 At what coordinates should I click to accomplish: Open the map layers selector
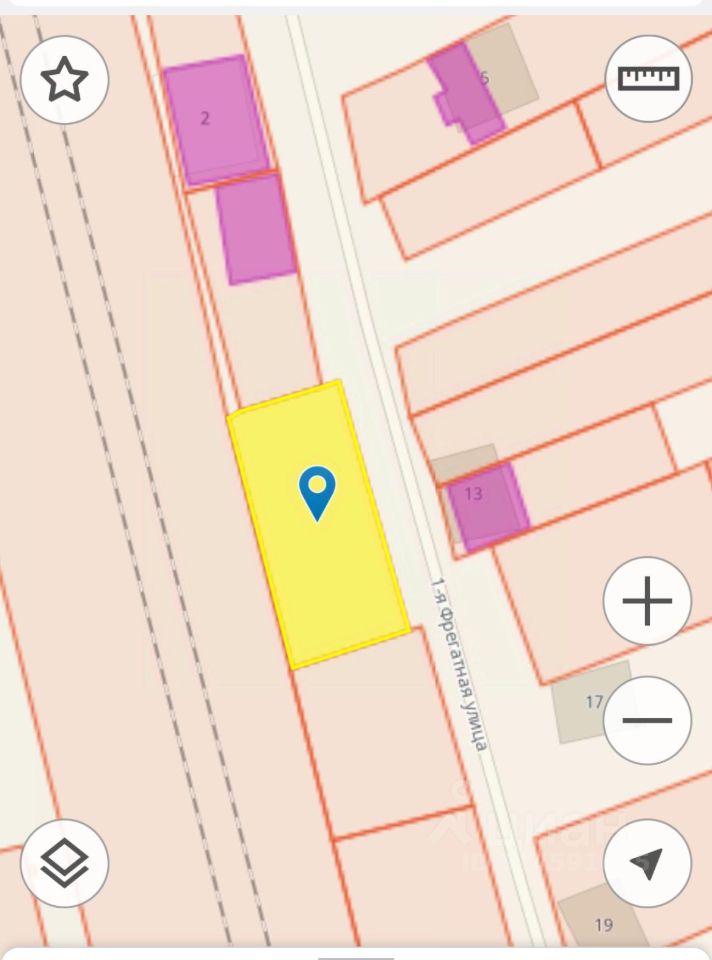click(x=65, y=863)
